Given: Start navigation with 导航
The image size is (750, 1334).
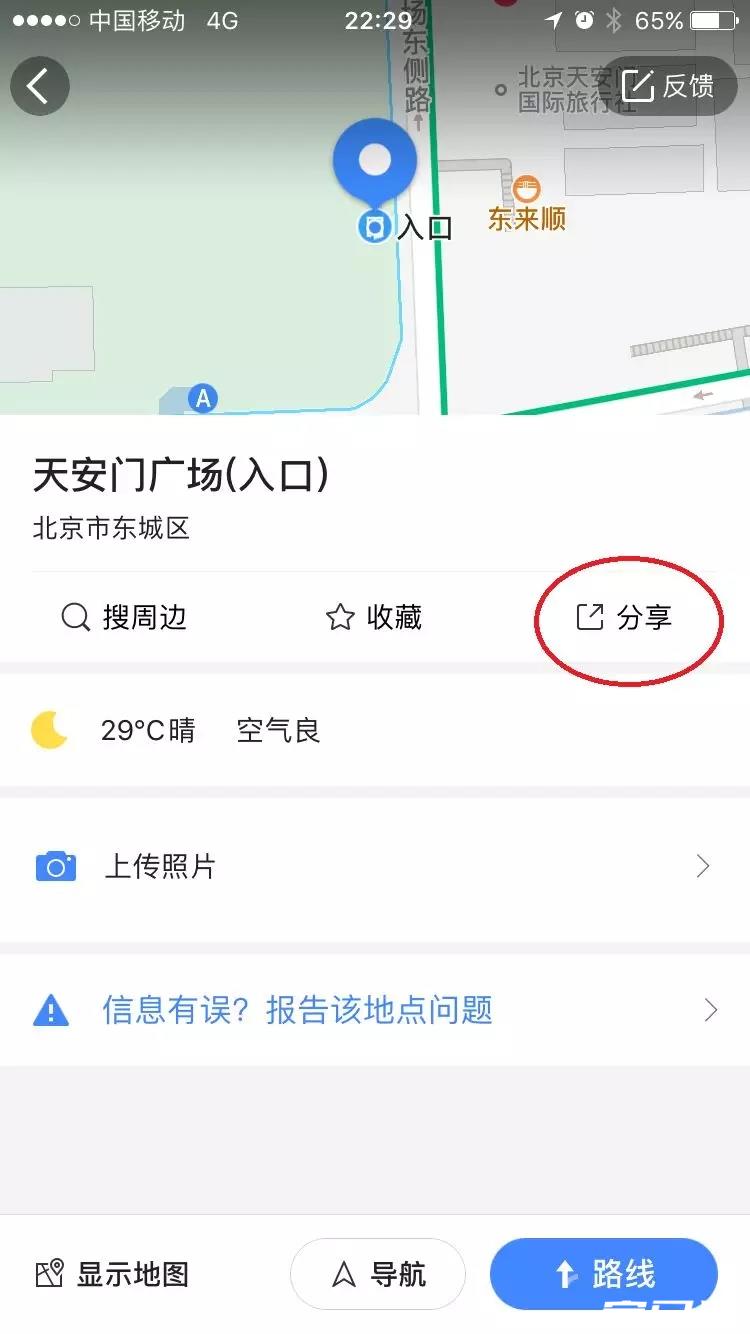Looking at the screenshot, I should click(x=378, y=1274).
